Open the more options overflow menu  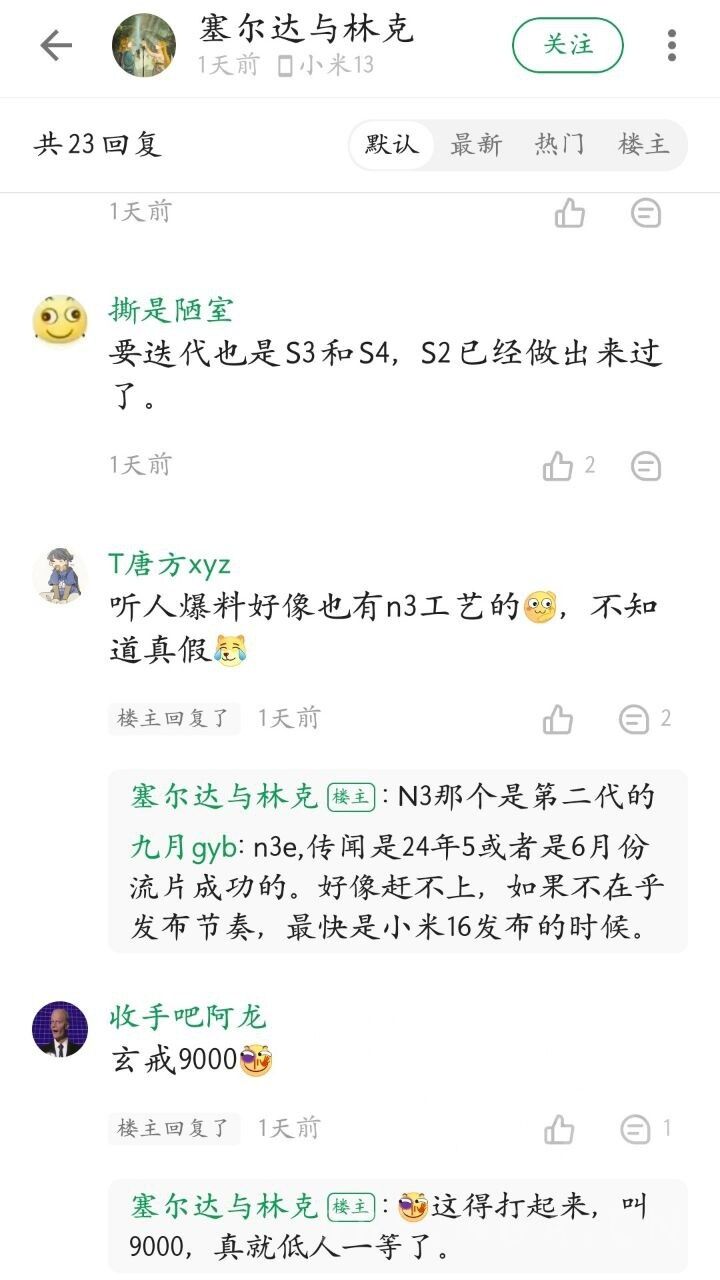(x=671, y=45)
